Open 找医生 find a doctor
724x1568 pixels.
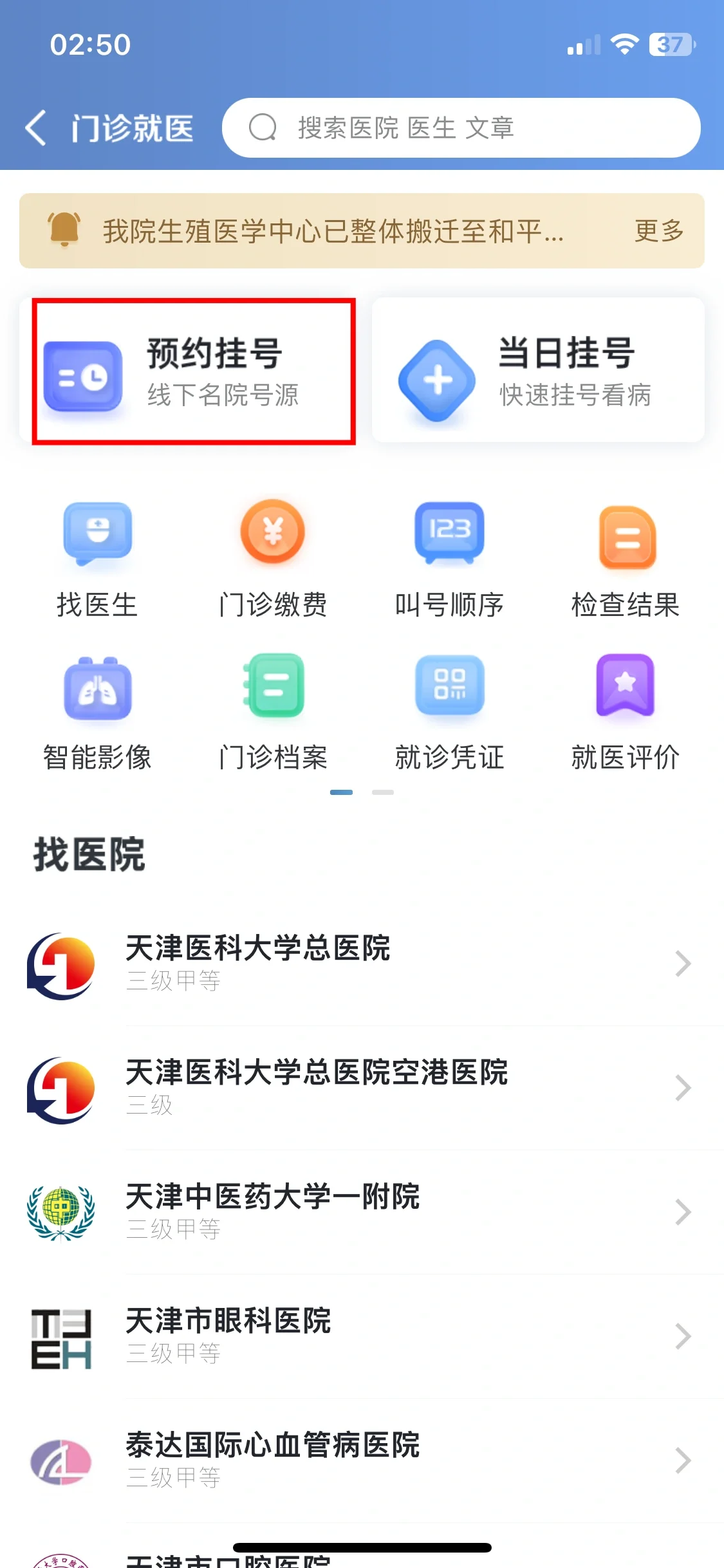pos(97,559)
